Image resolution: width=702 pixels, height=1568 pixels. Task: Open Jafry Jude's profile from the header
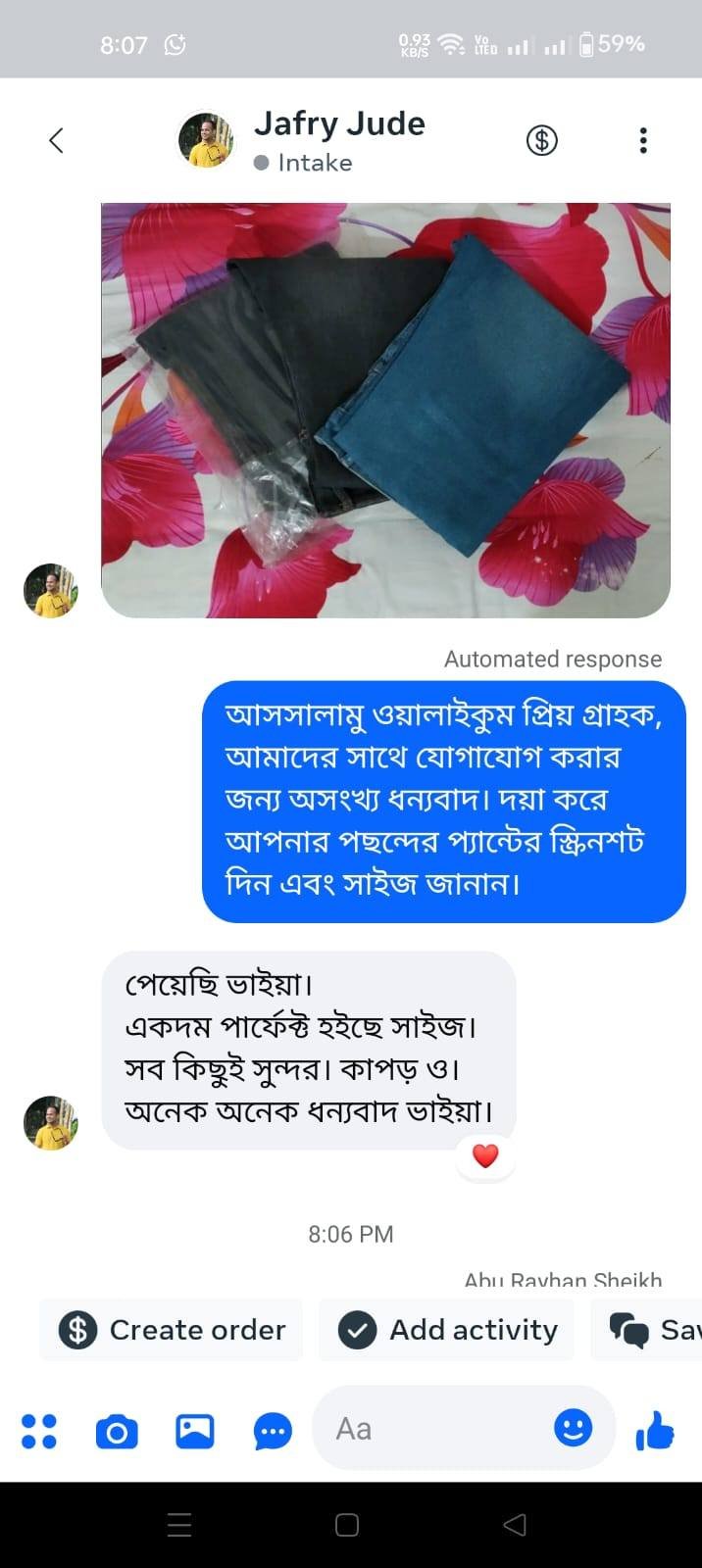pos(338,124)
